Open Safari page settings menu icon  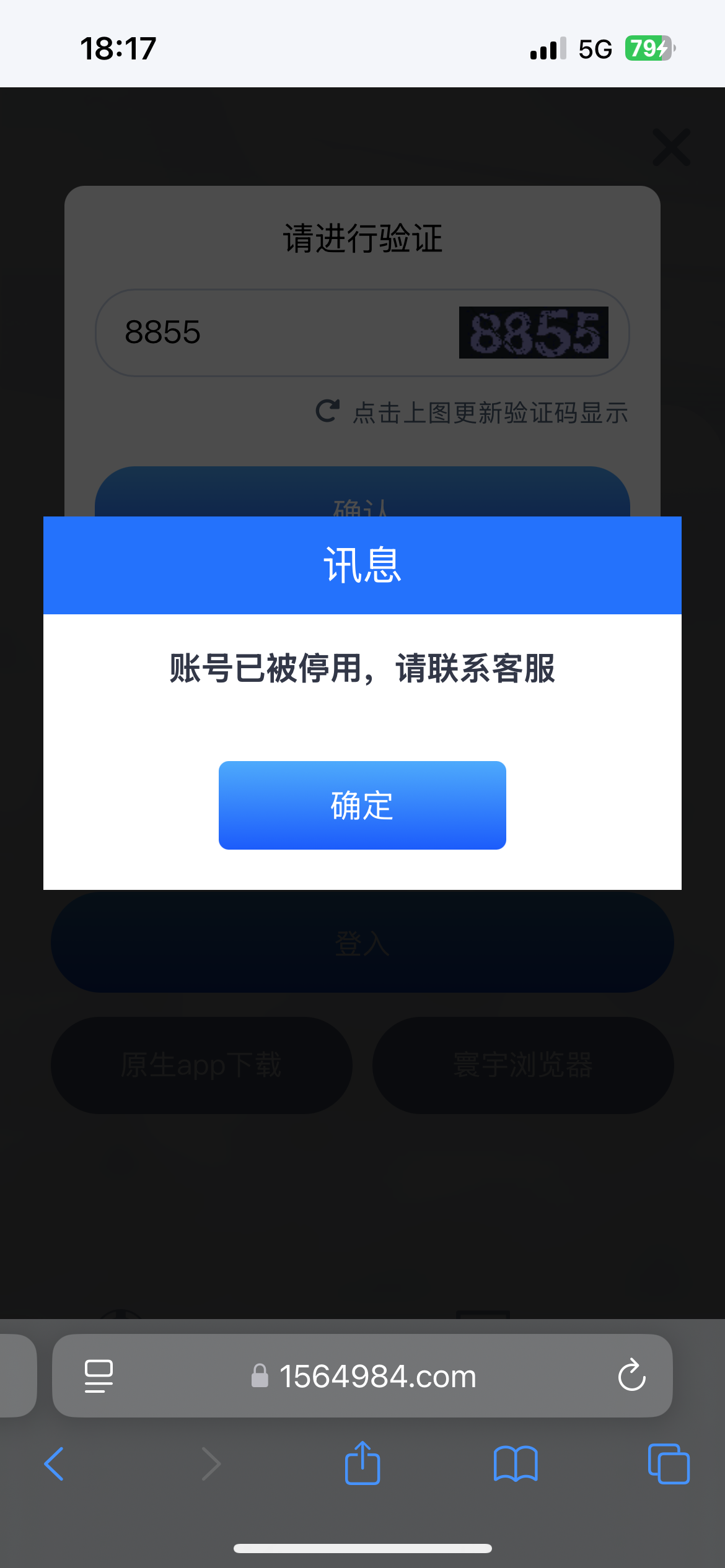(x=99, y=1376)
